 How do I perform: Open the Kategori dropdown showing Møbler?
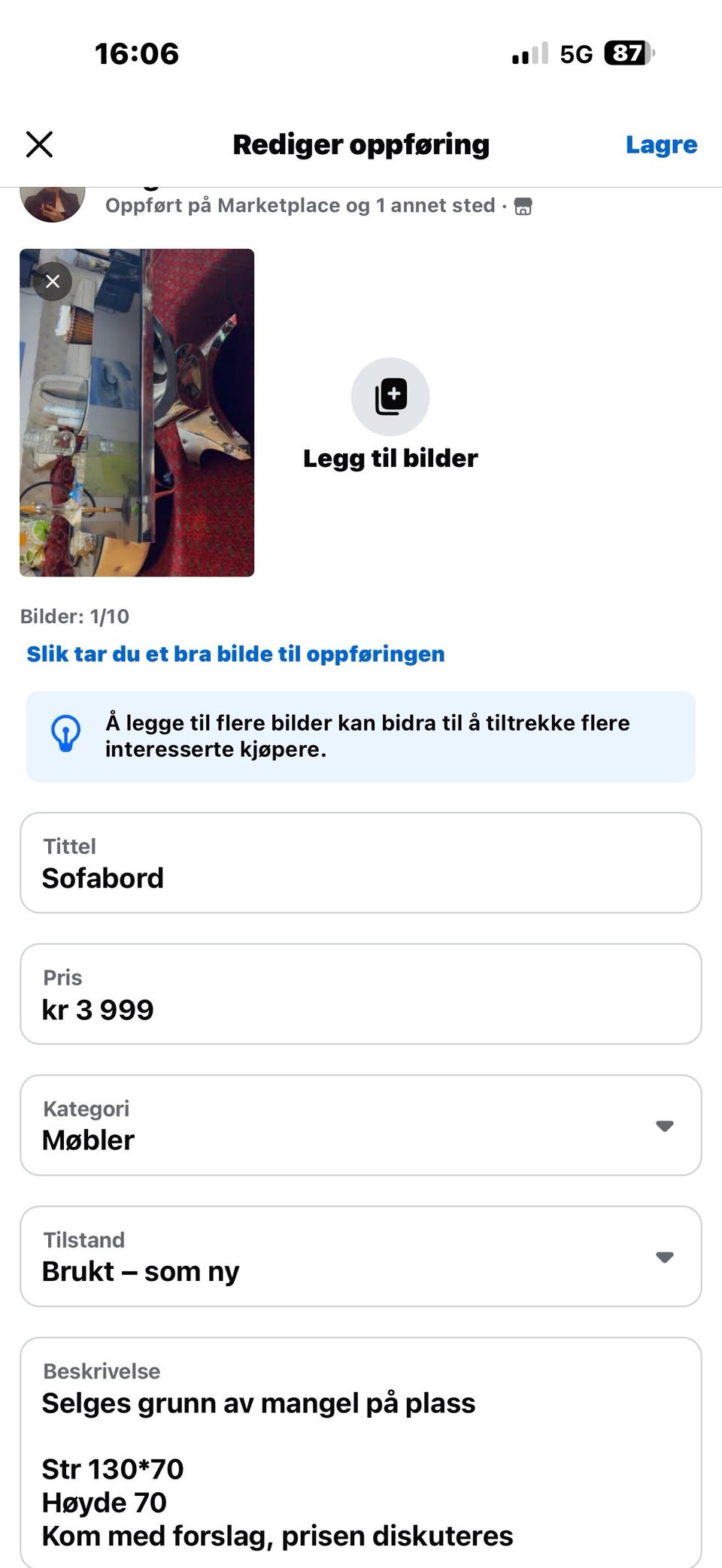tap(361, 1125)
